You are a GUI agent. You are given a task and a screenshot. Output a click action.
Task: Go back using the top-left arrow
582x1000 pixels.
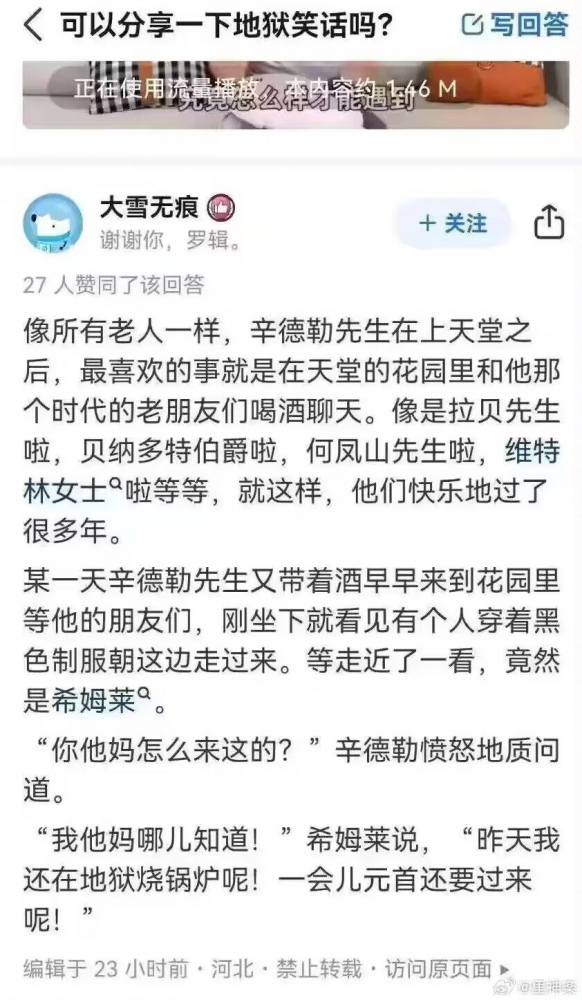pyautogui.click(x=33, y=27)
